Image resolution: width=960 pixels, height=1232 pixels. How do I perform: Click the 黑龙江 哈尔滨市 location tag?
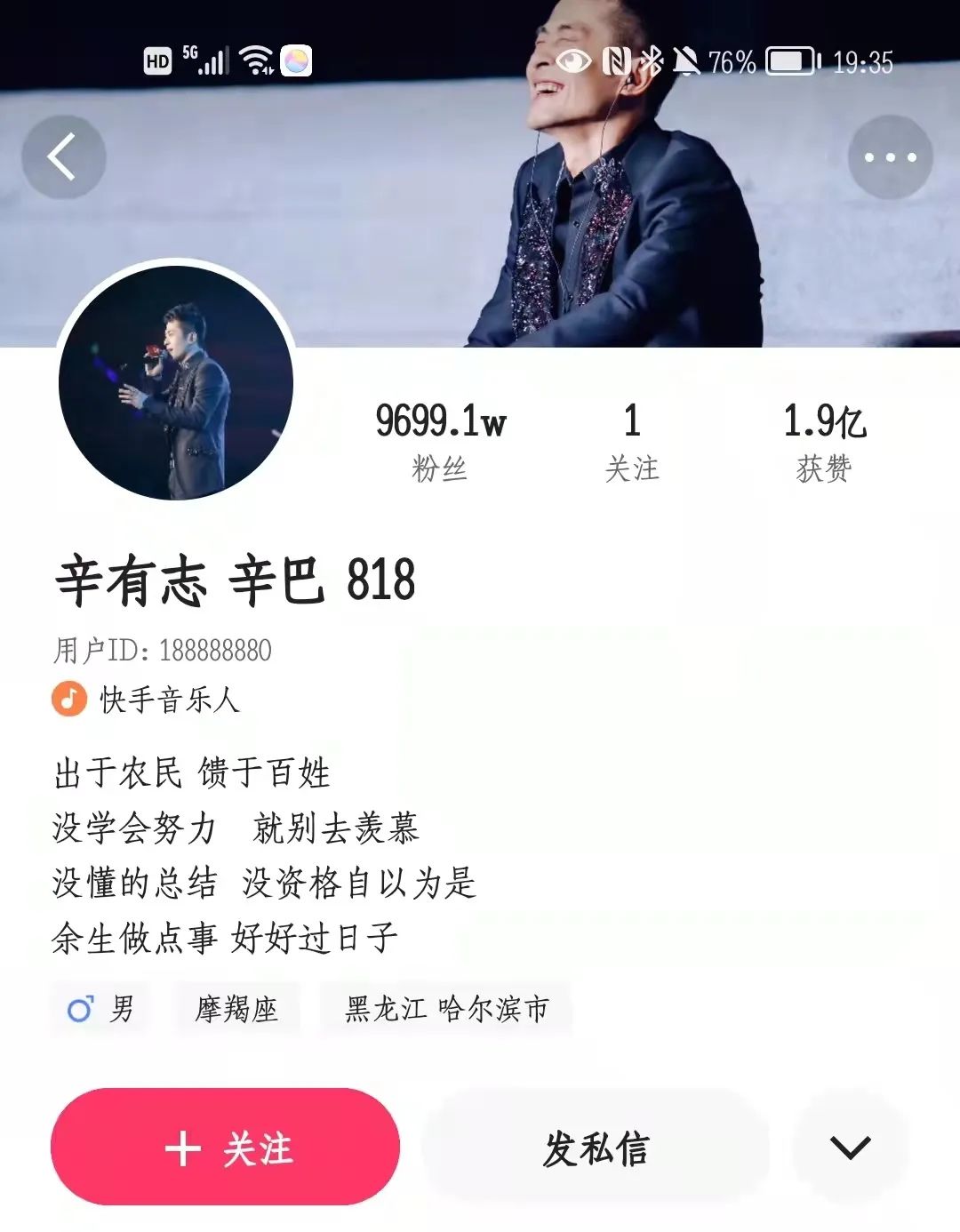click(444, 1006)
